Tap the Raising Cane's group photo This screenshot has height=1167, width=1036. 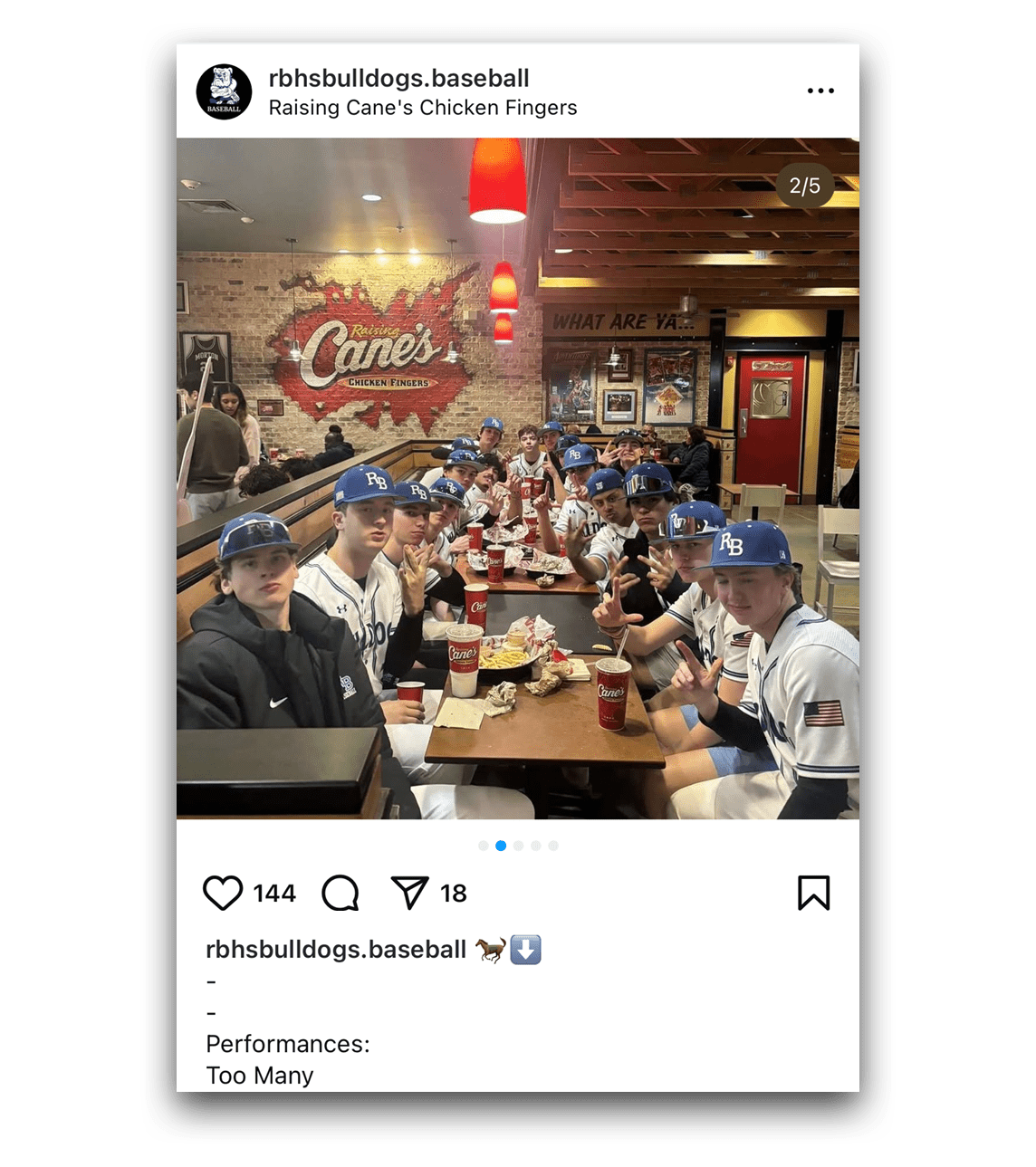(x=517, y=478)
